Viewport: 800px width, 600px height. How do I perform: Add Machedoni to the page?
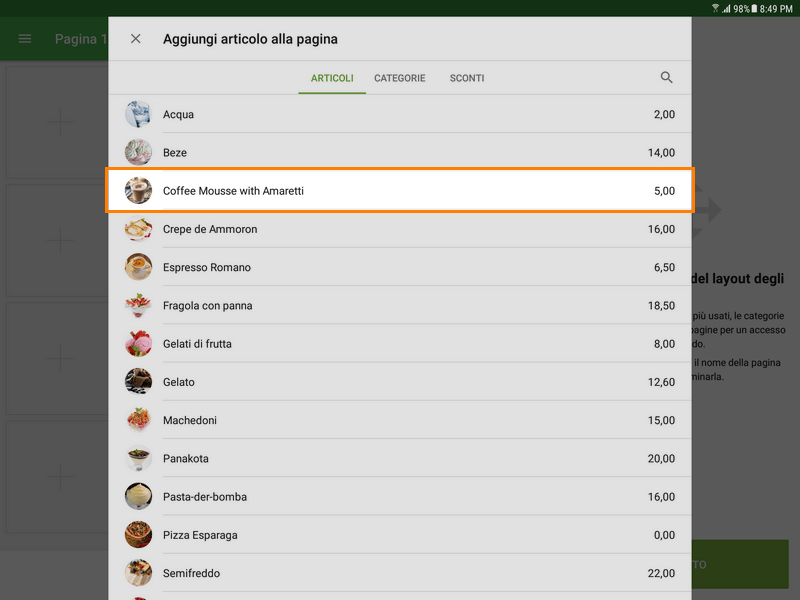(x=400, y=420)
